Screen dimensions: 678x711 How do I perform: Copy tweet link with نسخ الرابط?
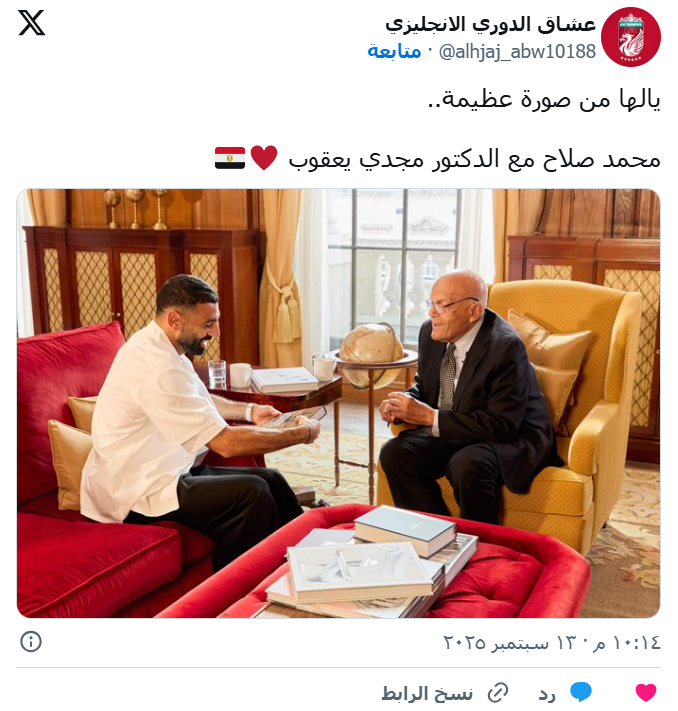[x=444, y=692]
